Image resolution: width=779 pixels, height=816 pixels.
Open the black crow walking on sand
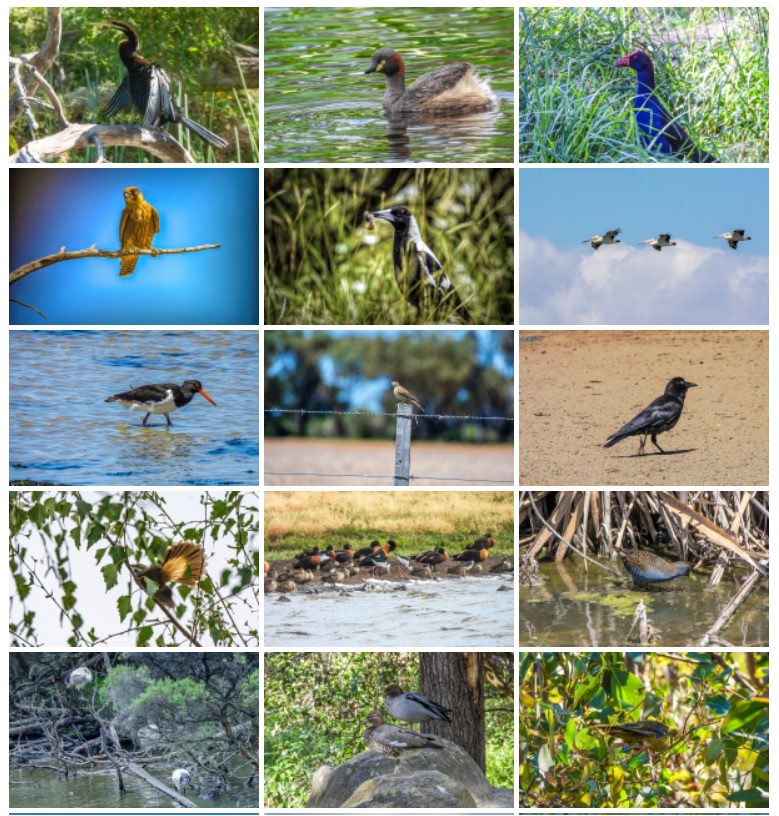click(x=644, y=408)
